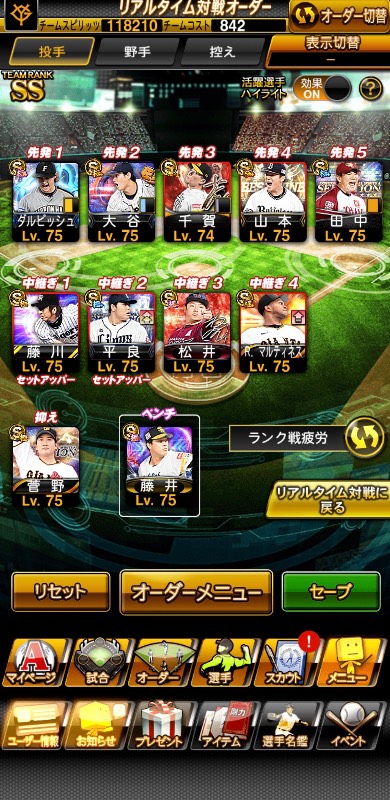
Task: Select starting pitcher 大谷 card
Action: point(121,201)
